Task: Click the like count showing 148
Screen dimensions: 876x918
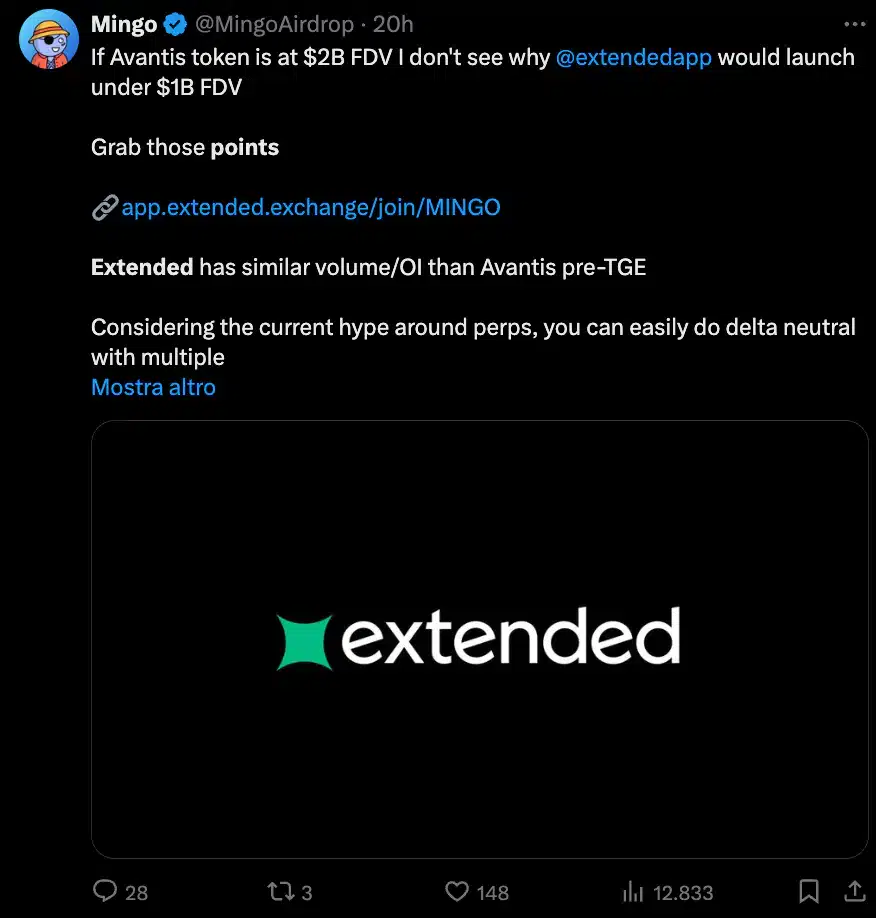Action: tap(491, 892)
